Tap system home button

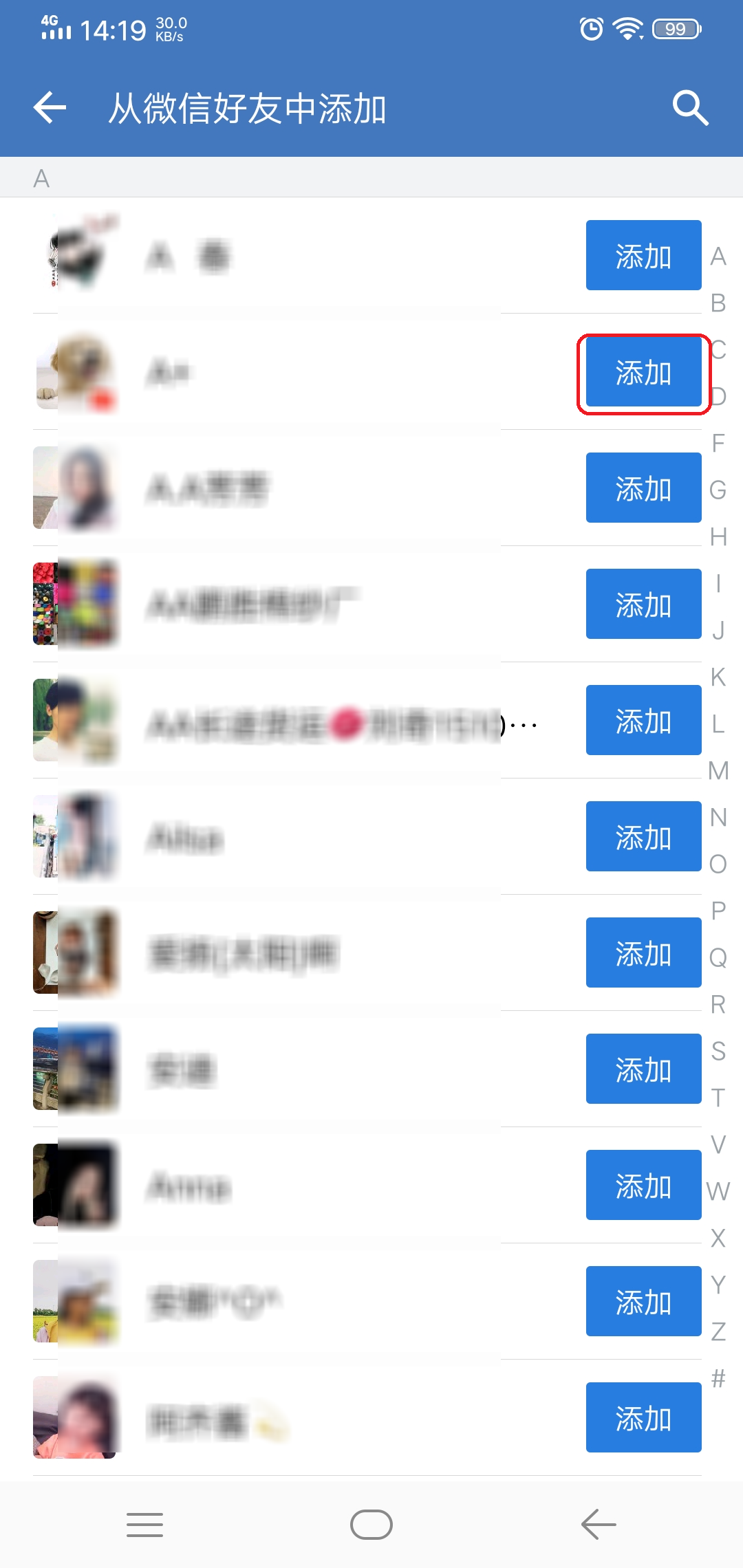click(371, 1525)
